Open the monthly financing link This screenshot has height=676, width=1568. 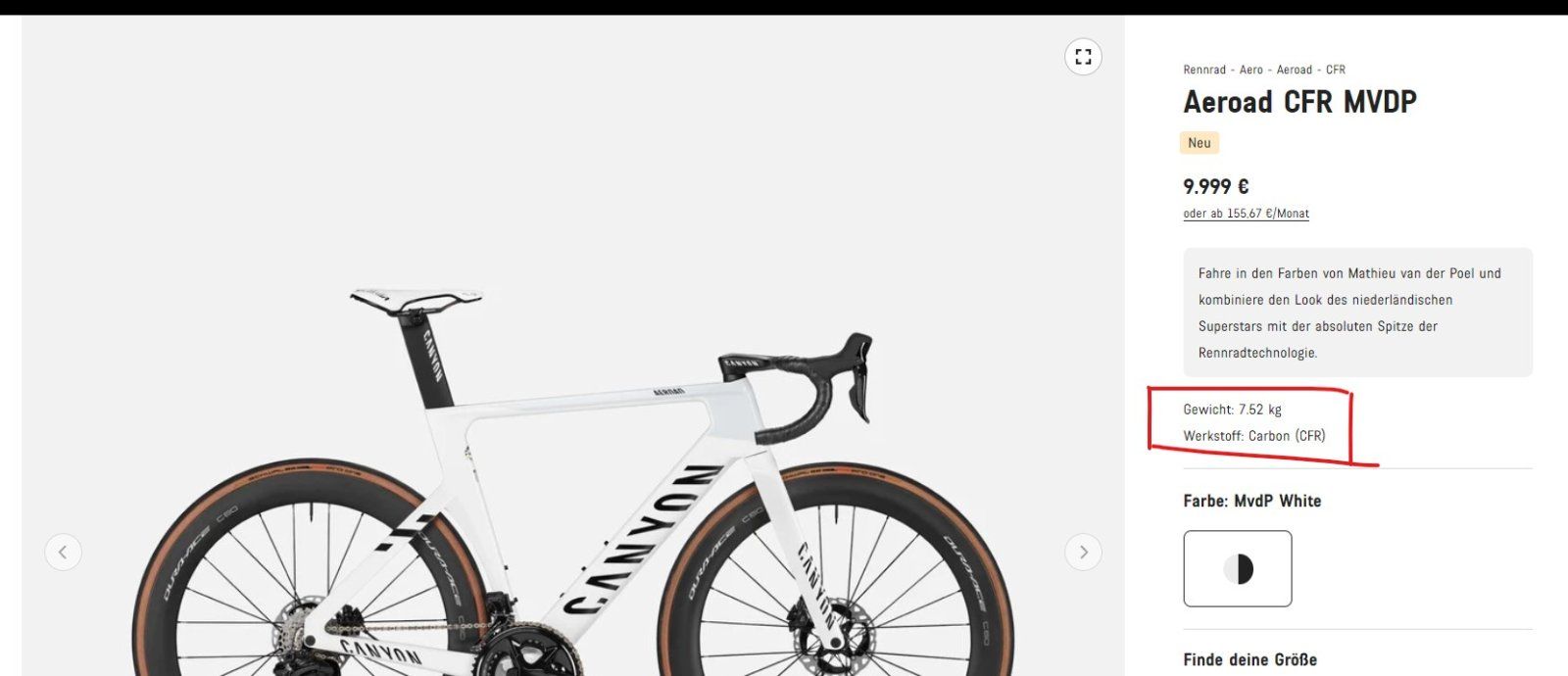tap(1246, 214)
